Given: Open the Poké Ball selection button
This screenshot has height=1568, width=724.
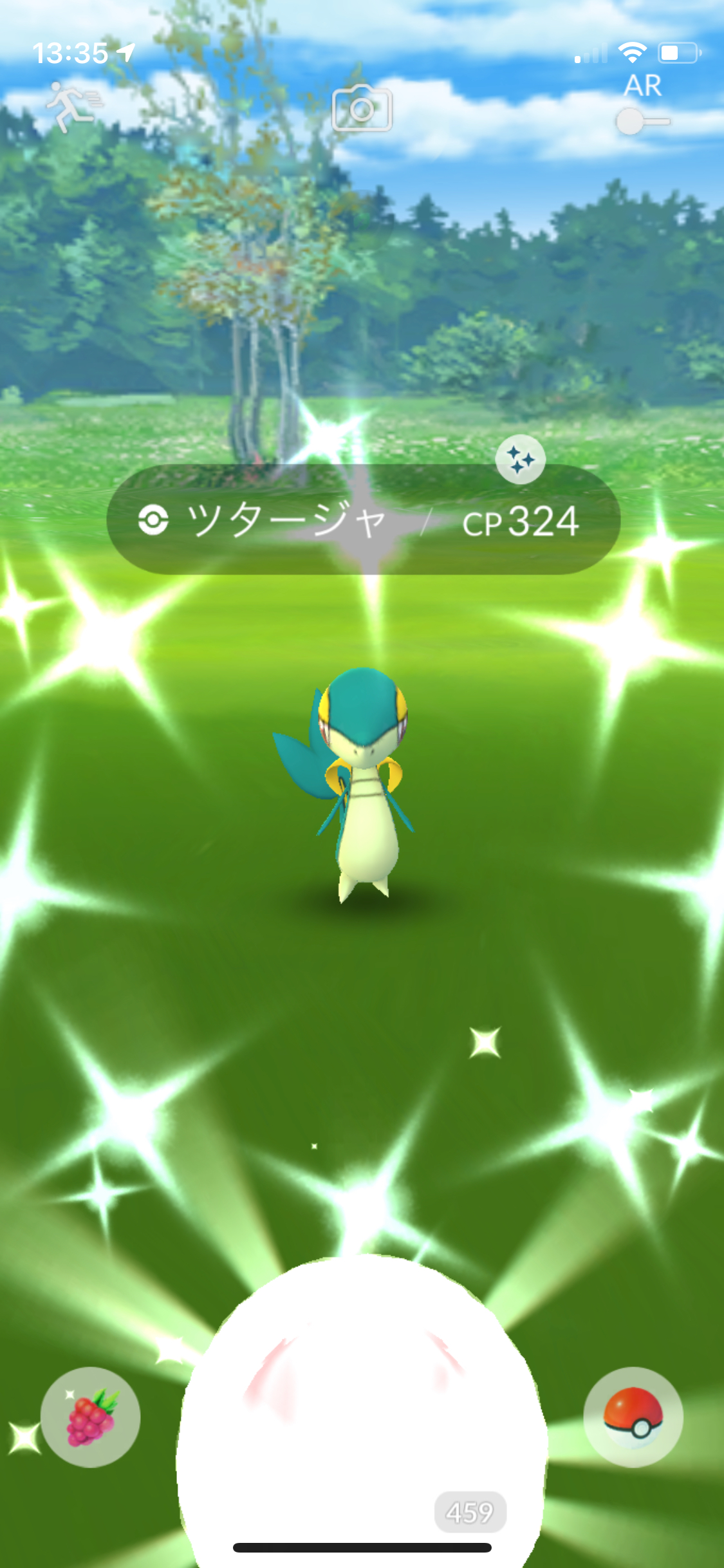Looking at the screenshot, I should click(633, 1417).
